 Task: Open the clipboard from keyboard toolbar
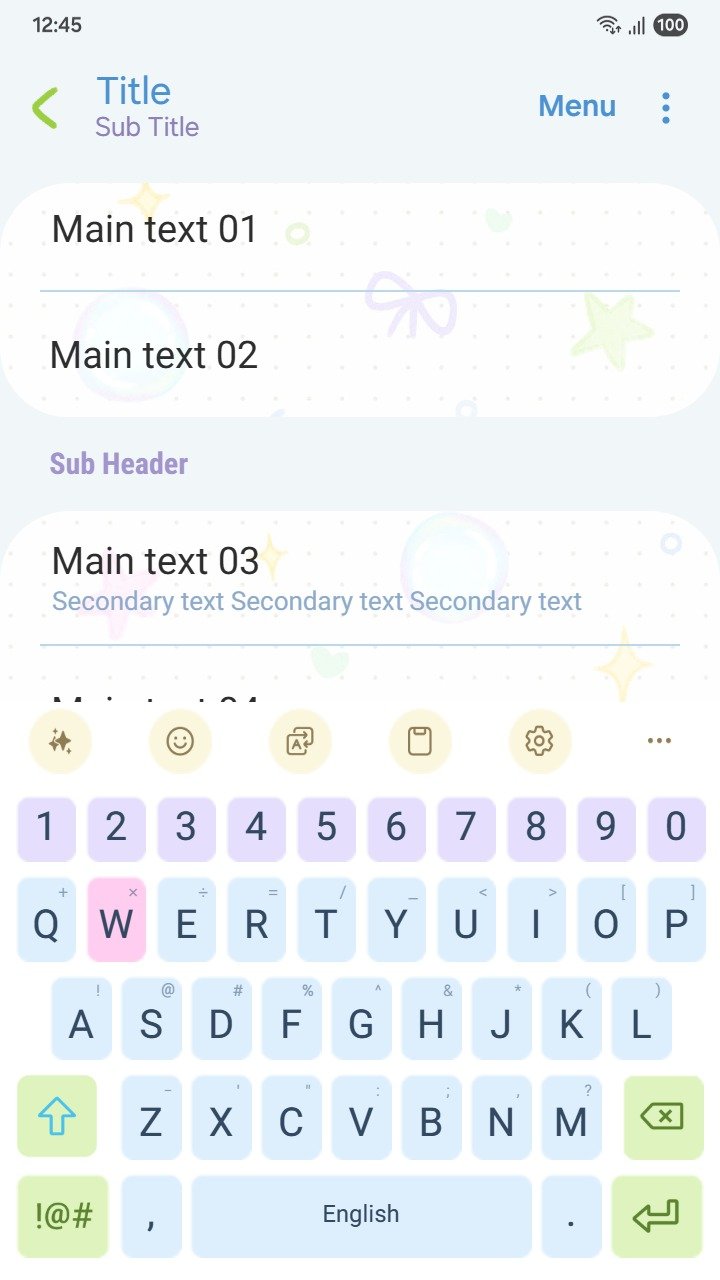click(420, 741)
